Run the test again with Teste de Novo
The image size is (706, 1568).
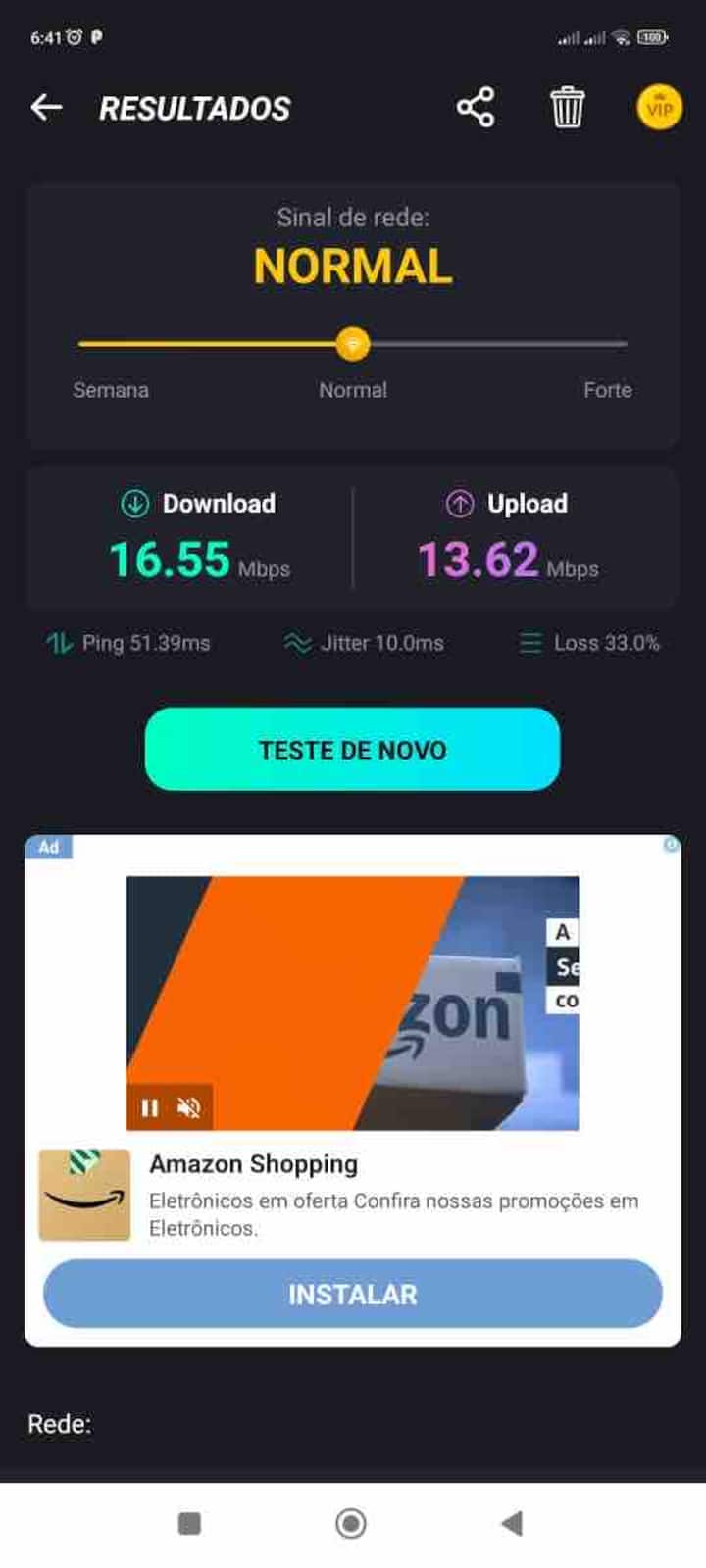click(x=352, y=750)
